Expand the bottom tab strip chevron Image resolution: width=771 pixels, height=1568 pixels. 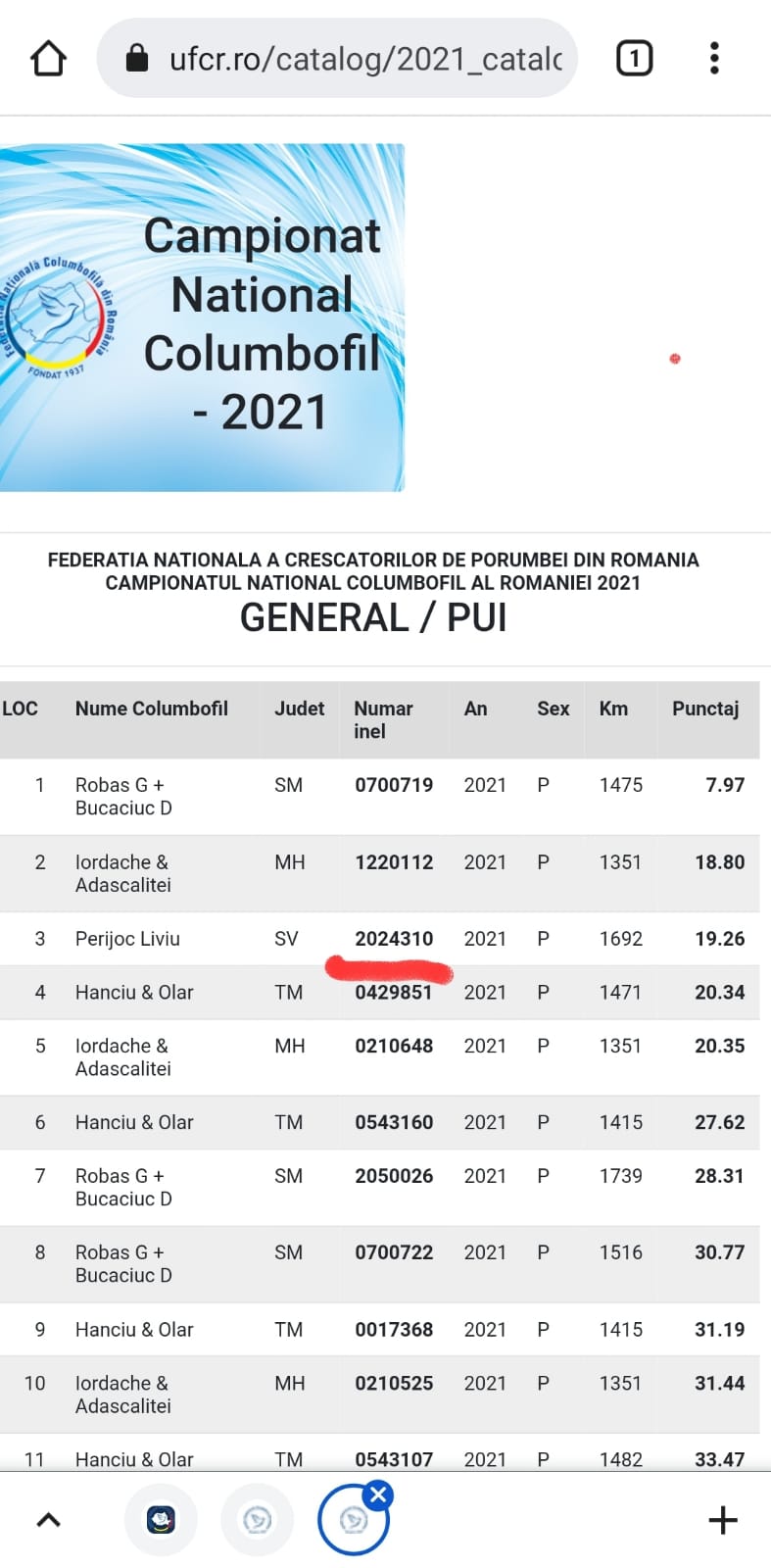[x=48, y=1520]
